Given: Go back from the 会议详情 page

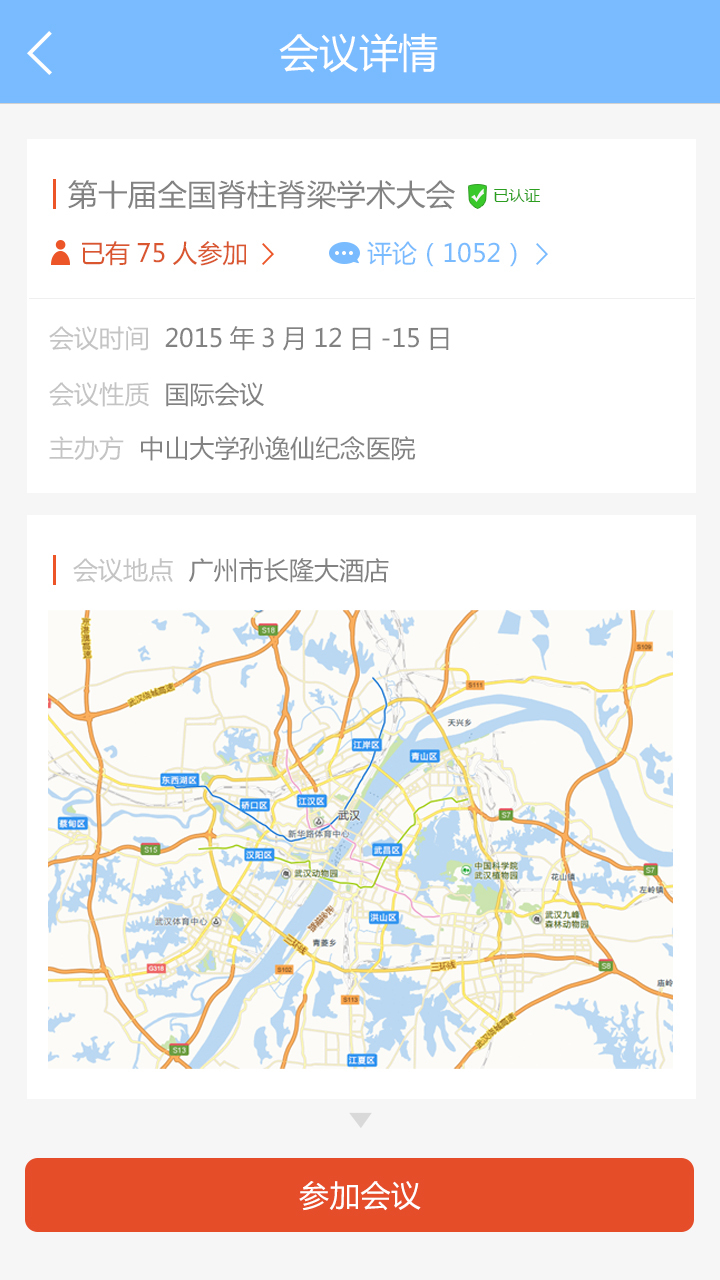Looking at the screenshot, I should 40,53.
